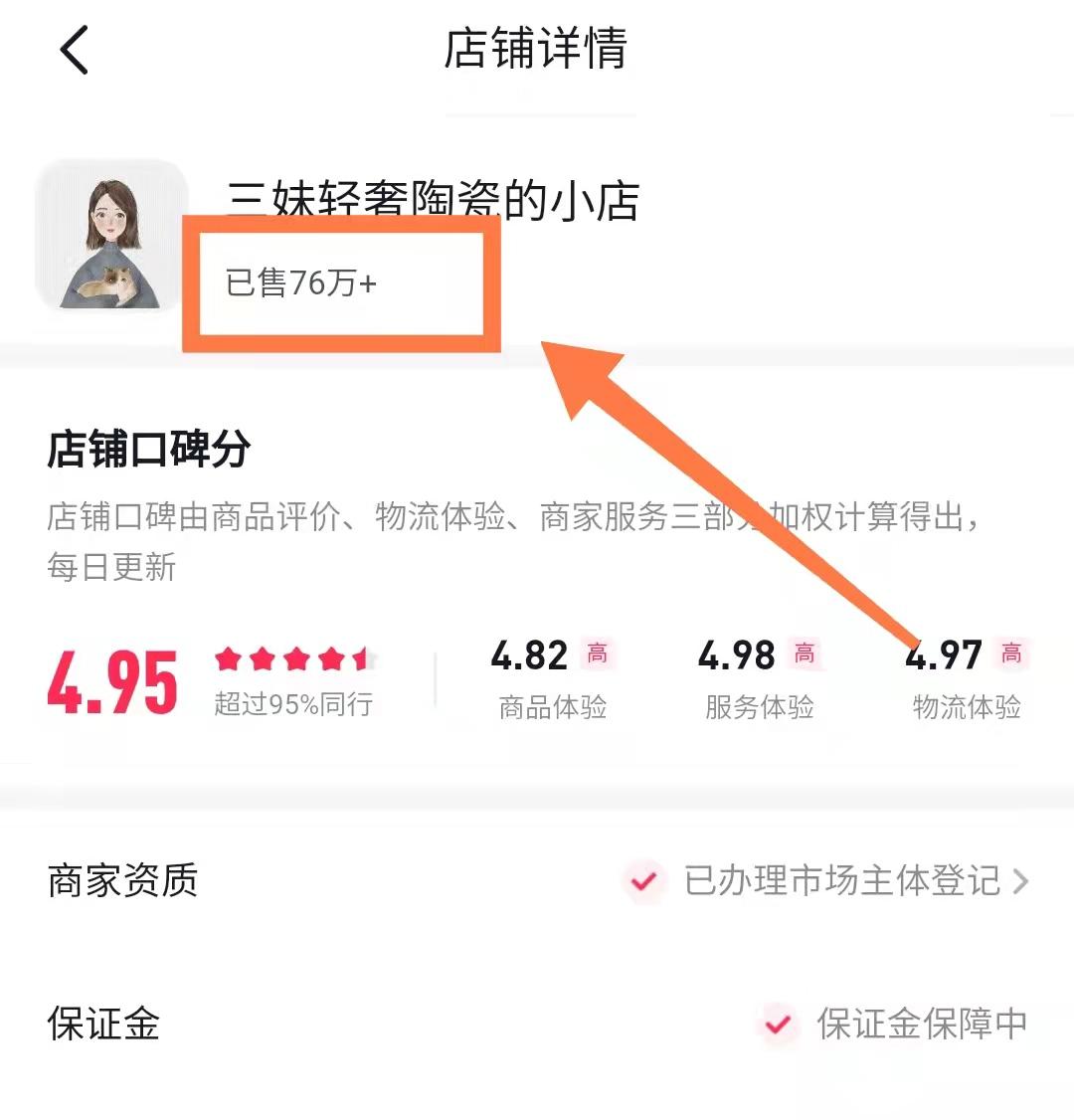Click the 商品体验 score 4.82

click(529, 655)
